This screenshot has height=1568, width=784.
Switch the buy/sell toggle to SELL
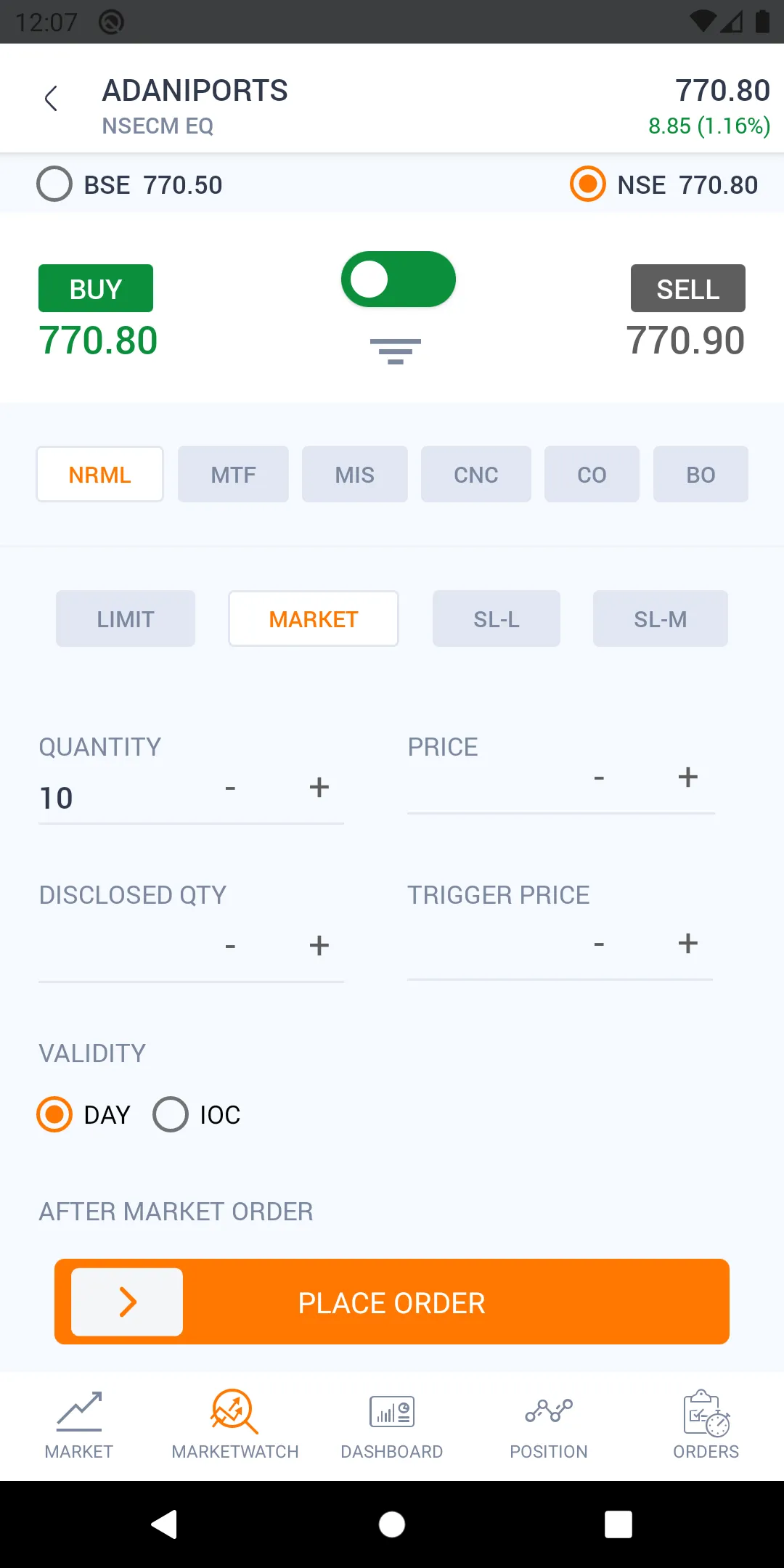click(398, 279)
